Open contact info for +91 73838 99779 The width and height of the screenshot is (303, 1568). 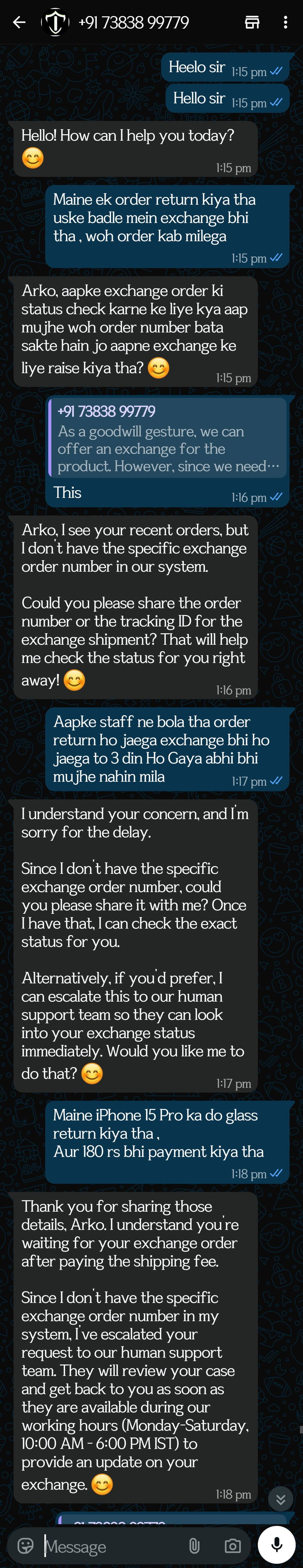click(x=133, y=23)
